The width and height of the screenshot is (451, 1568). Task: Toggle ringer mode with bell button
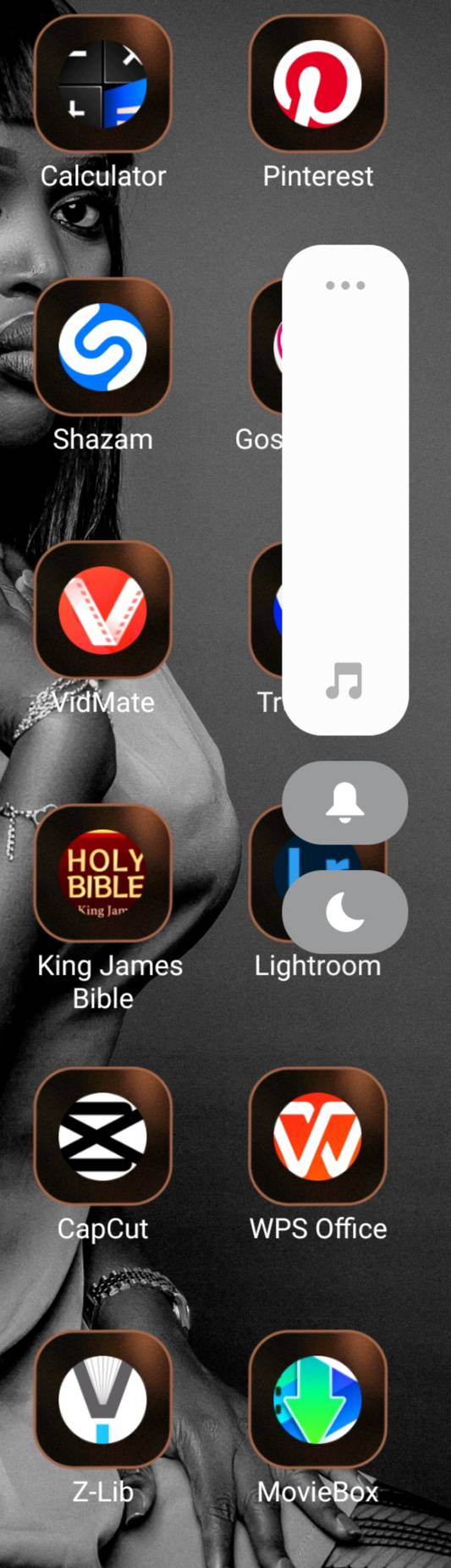345,803
